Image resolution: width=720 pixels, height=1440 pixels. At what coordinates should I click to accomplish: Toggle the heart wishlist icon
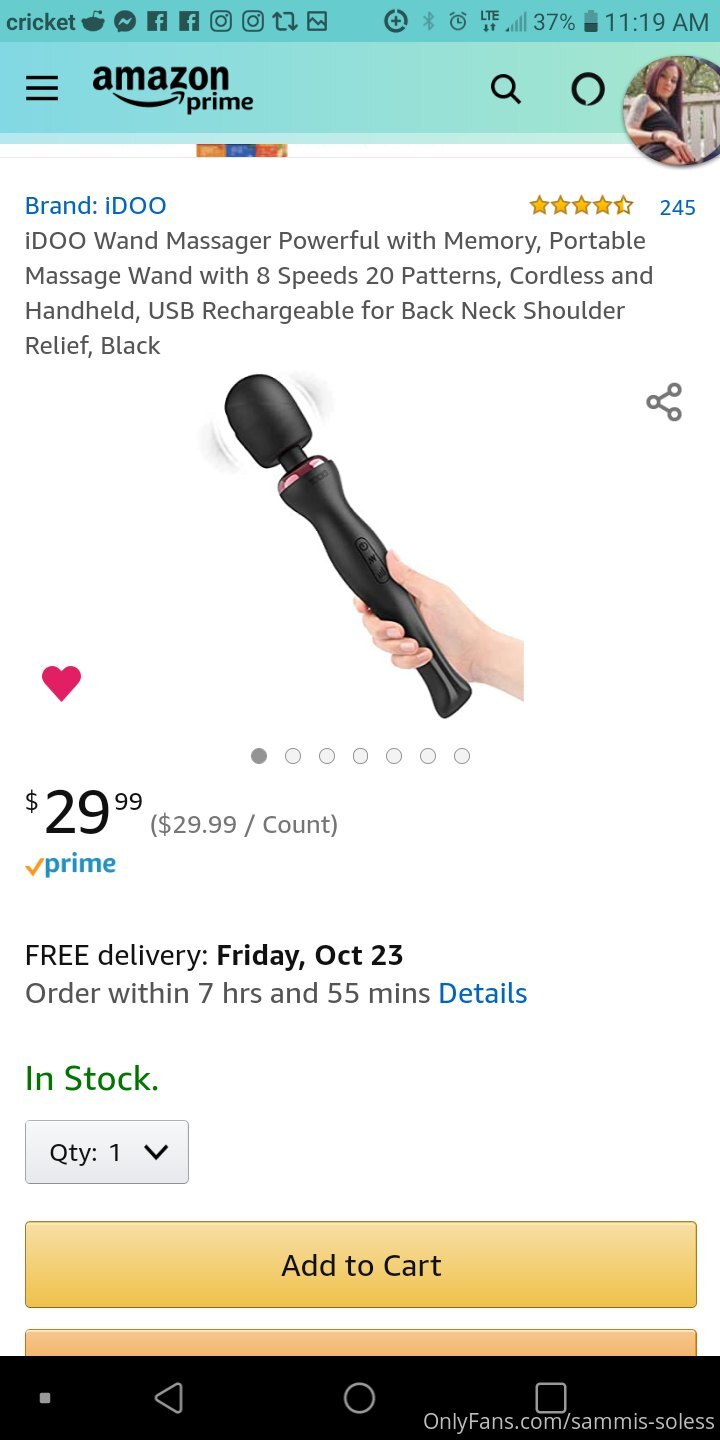(x=61, y=683)
